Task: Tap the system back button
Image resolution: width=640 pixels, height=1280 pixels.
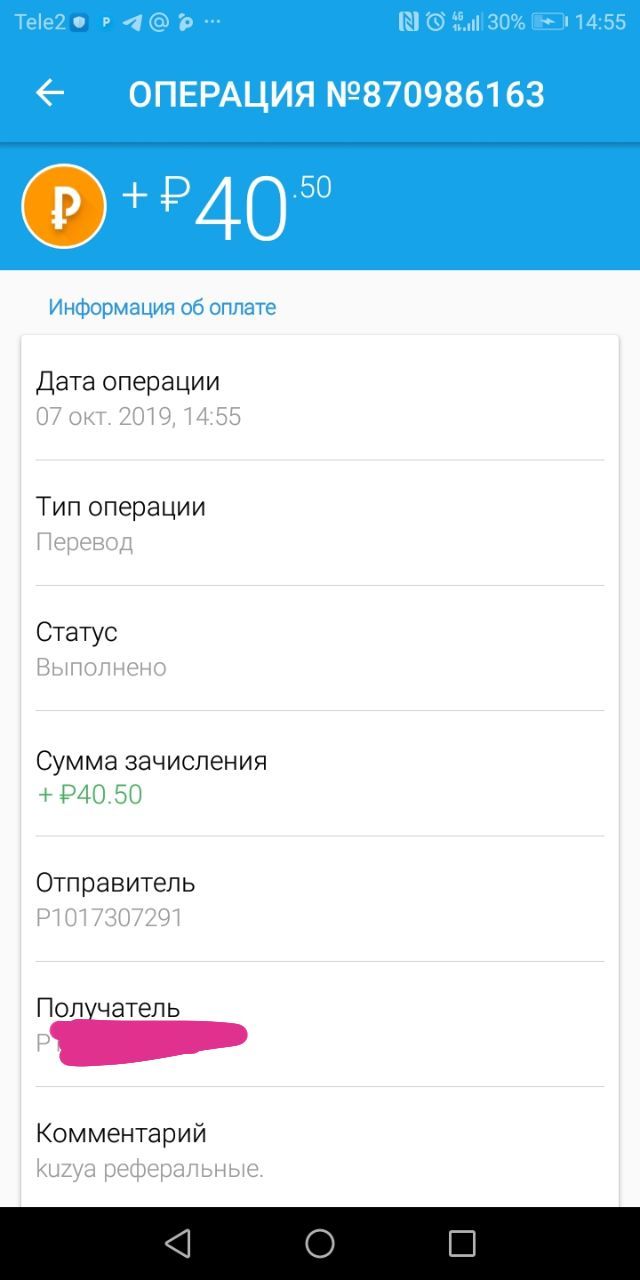Action: [x=178, y=1243]
